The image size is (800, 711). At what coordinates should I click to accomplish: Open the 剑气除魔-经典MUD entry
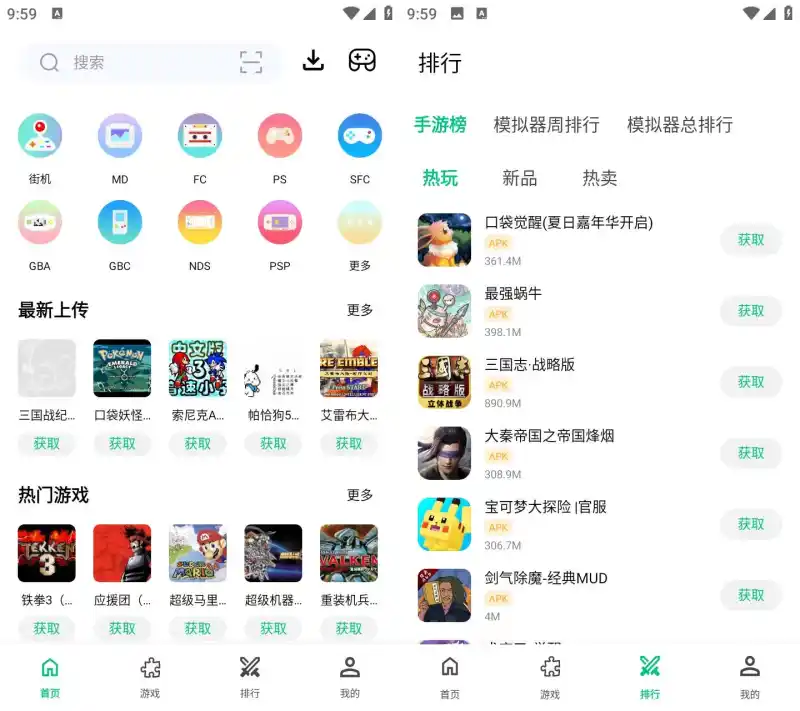560,594
